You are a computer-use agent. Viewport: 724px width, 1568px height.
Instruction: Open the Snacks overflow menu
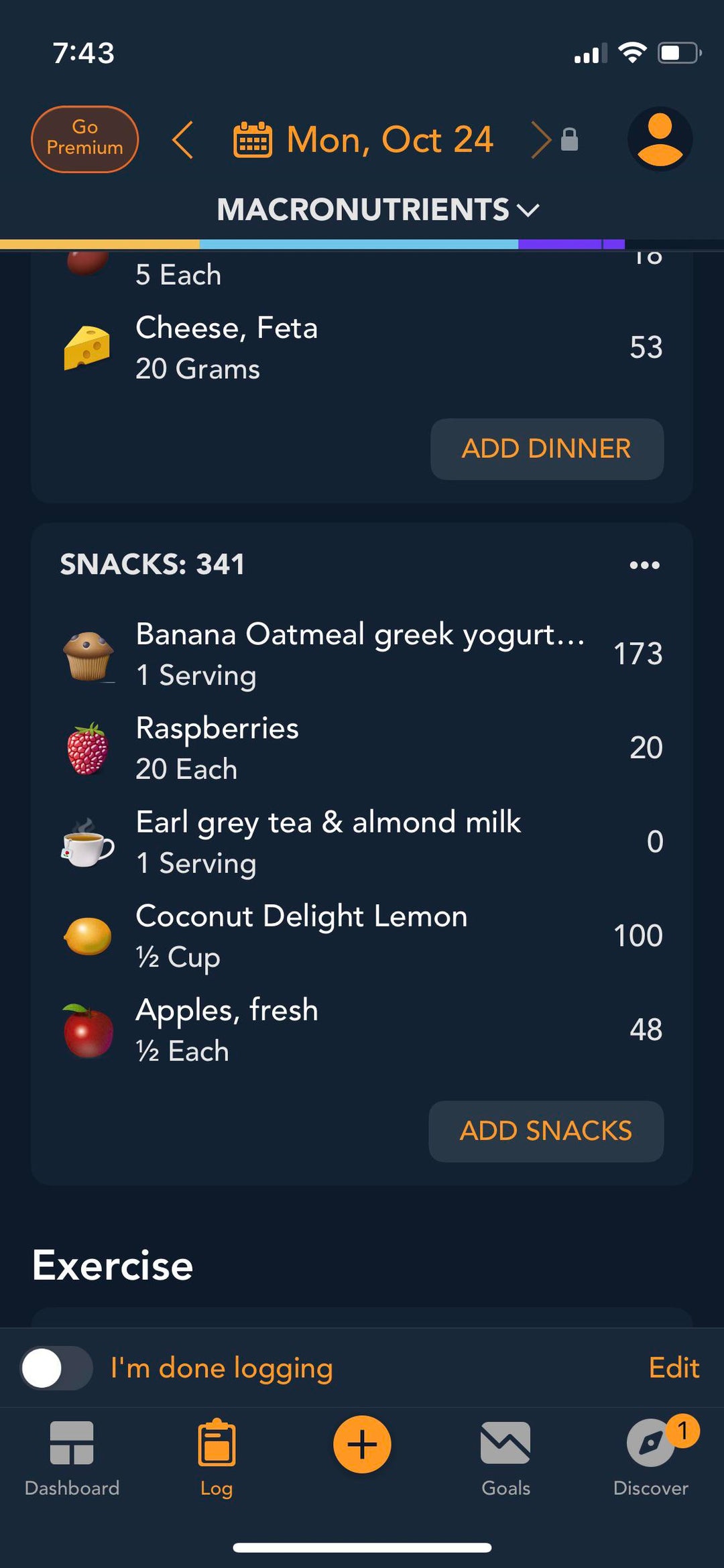point(644,565)
